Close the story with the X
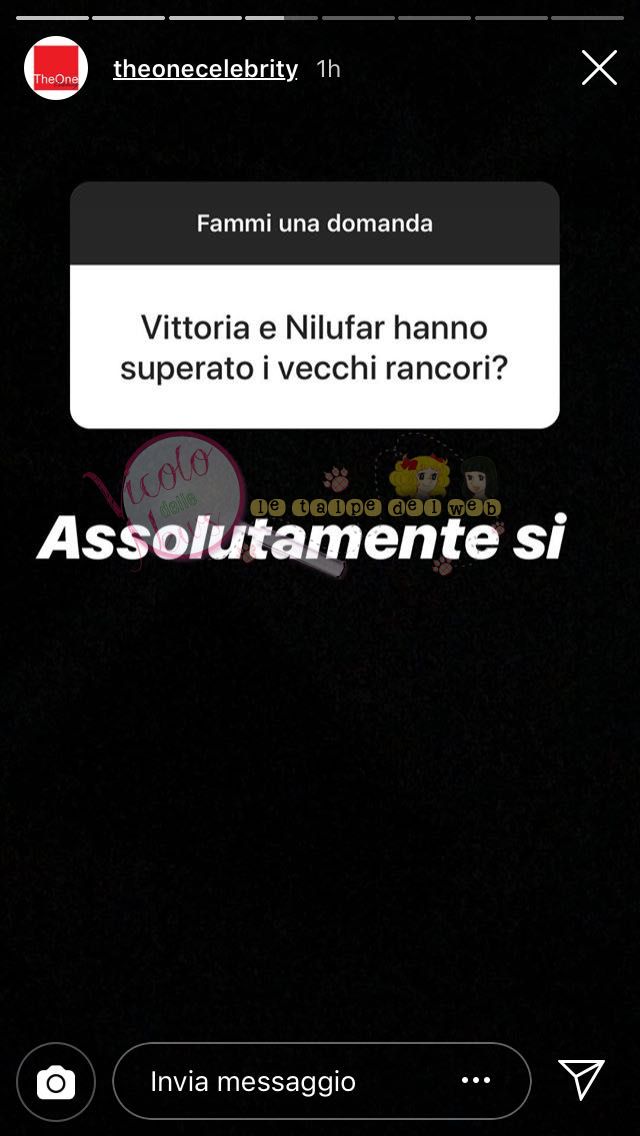 click(599, 68)
